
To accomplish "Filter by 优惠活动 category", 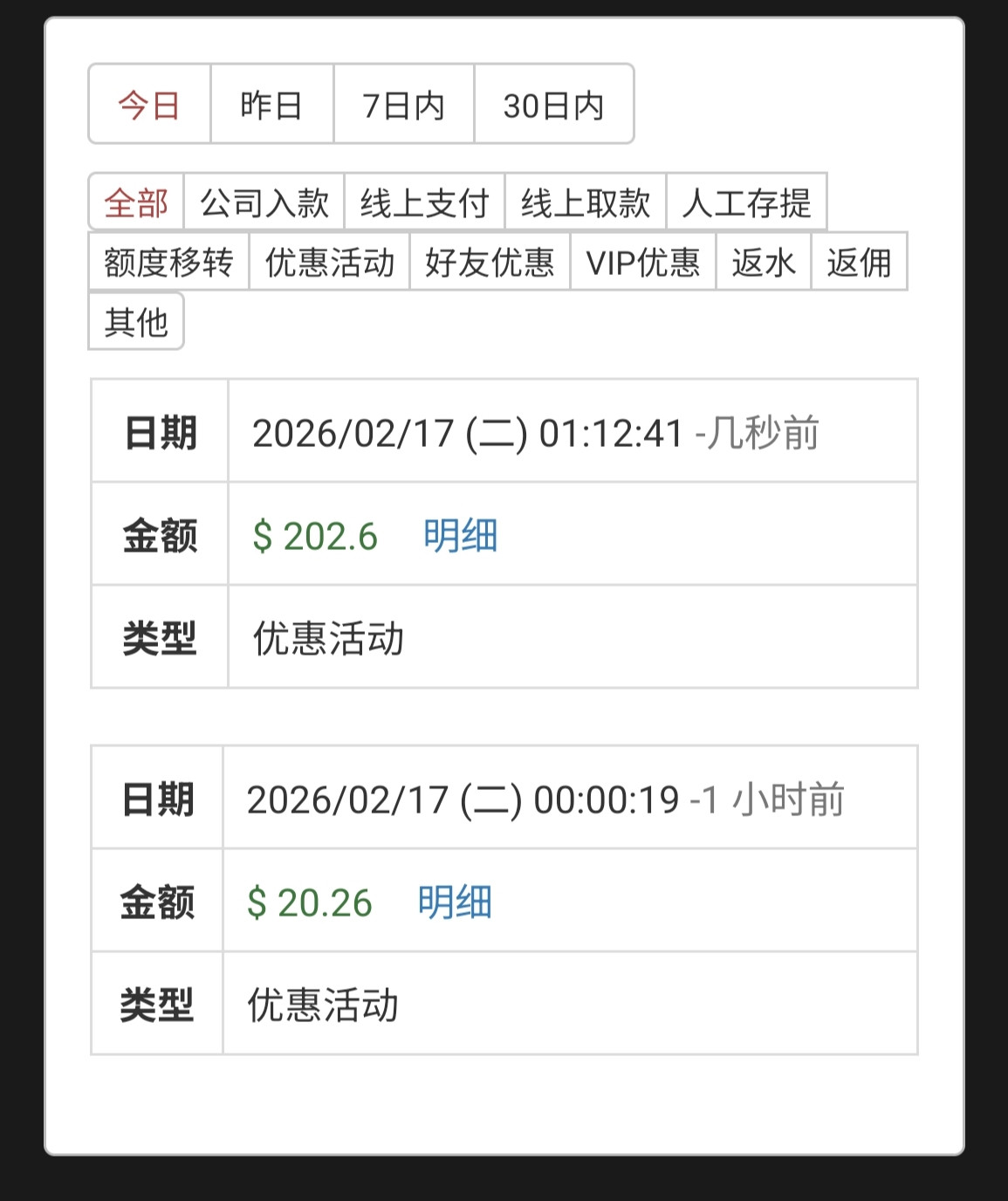I will click(329, 262).
